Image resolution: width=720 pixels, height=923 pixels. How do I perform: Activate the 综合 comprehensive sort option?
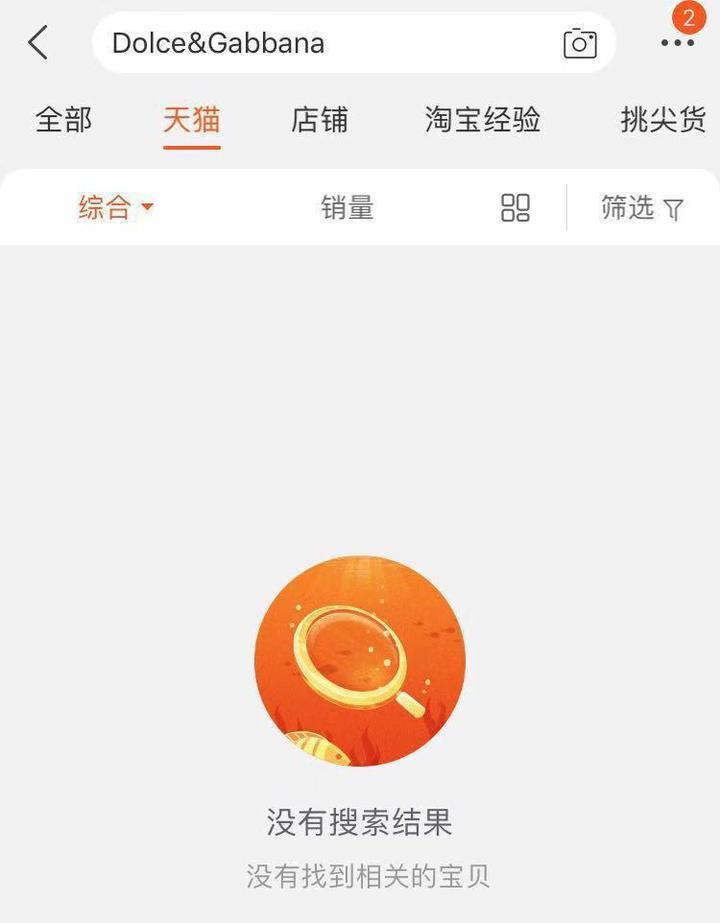pyautogui.click(x=106, y=208)
